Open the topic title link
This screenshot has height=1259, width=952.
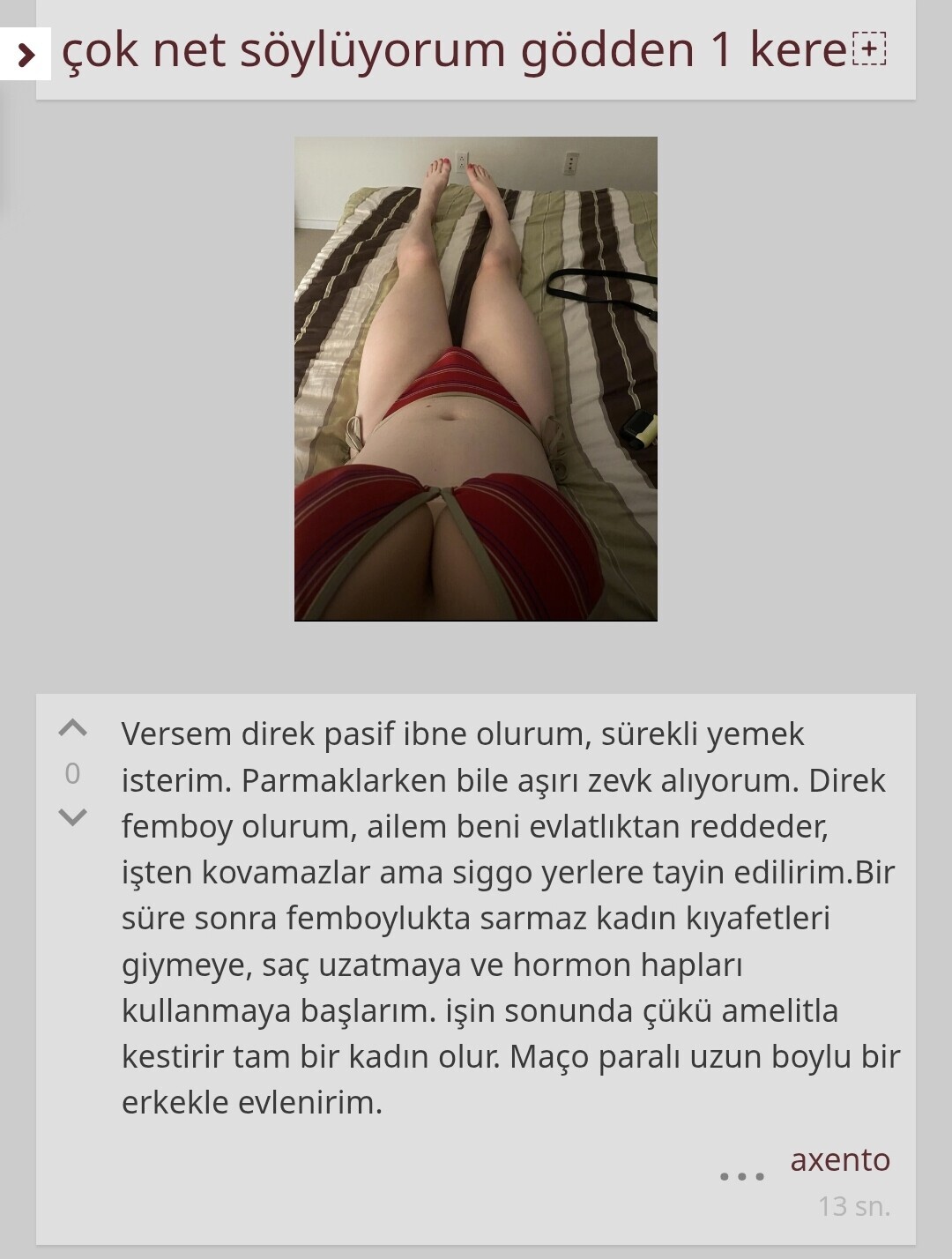click(x=454, y=50)
